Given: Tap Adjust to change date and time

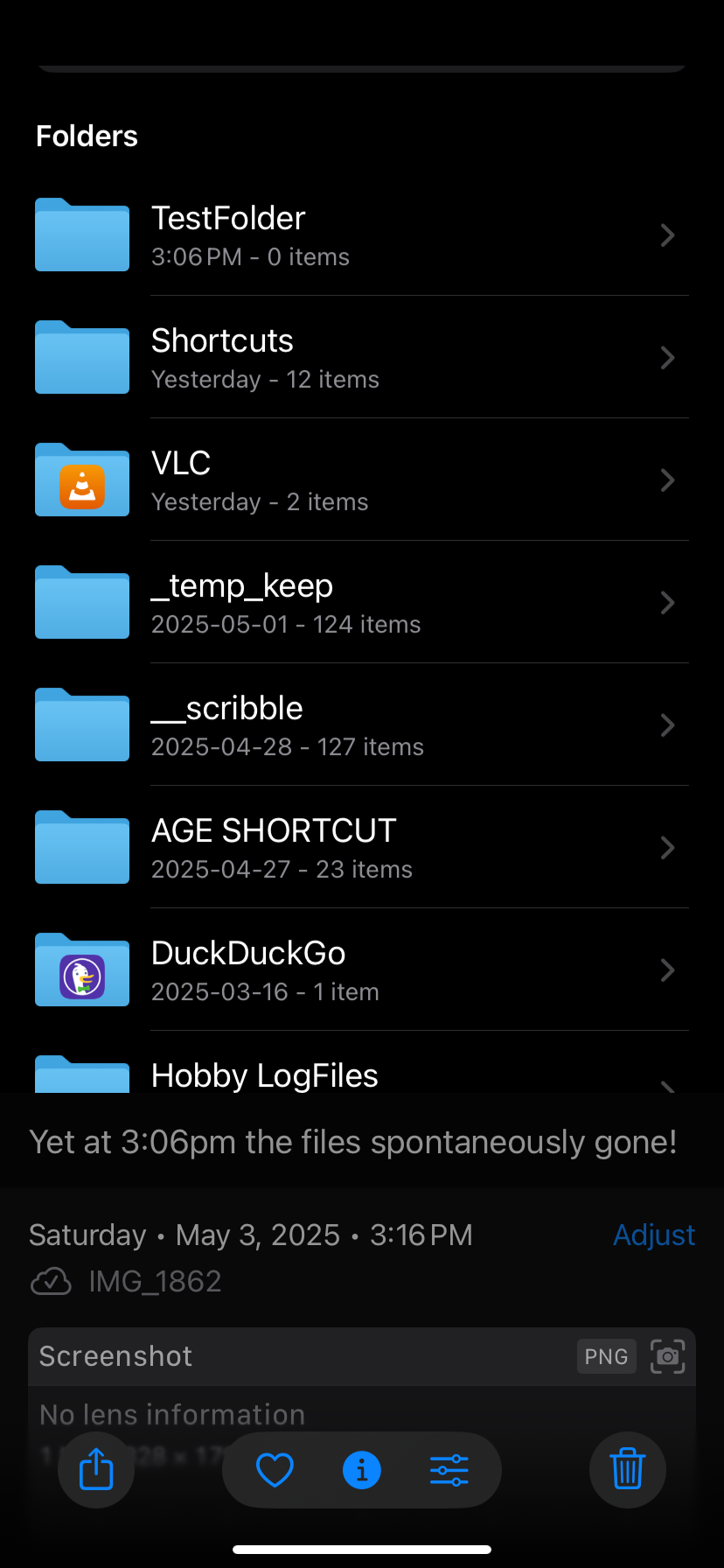Looking at the screenshot, I should click(x=654, y=1235).
